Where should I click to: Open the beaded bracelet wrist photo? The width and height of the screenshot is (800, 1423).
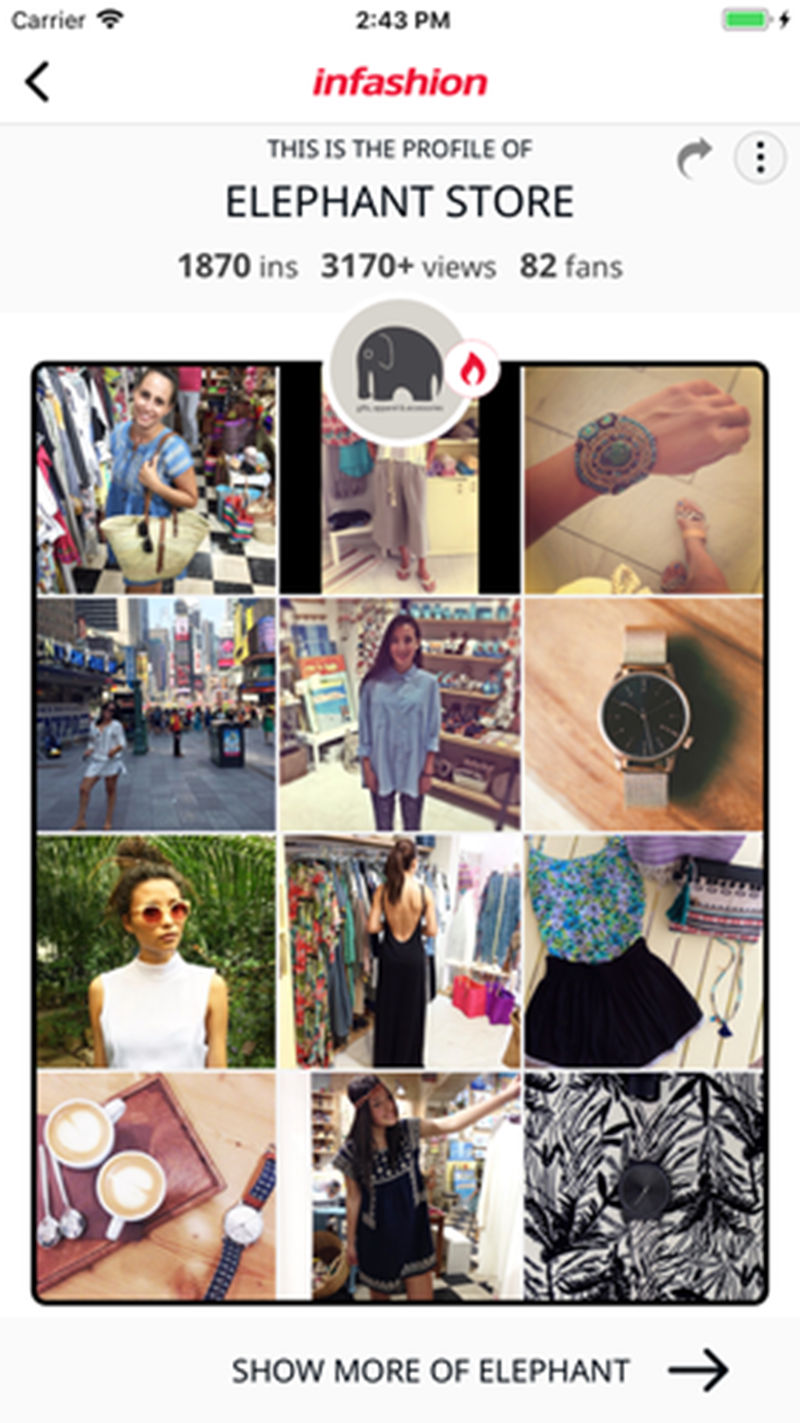click(x=642, y=480)
